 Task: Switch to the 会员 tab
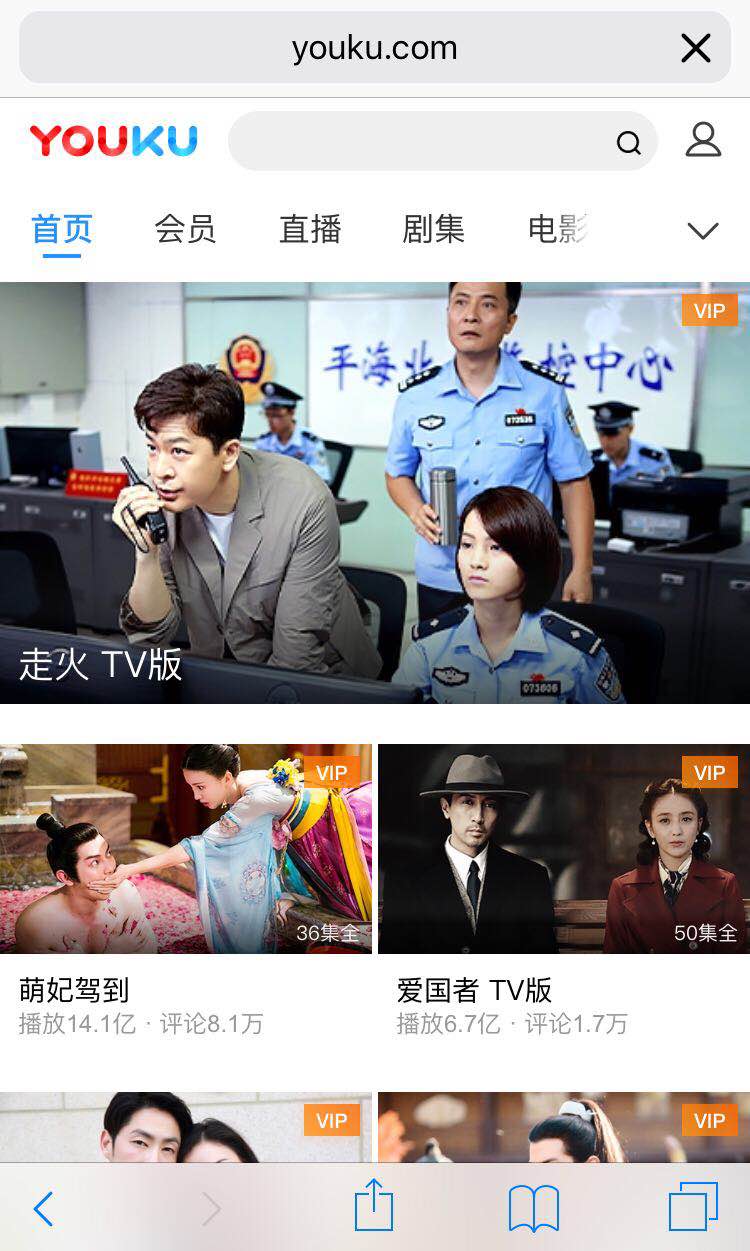pyautogui.click(x=185, y=229)
